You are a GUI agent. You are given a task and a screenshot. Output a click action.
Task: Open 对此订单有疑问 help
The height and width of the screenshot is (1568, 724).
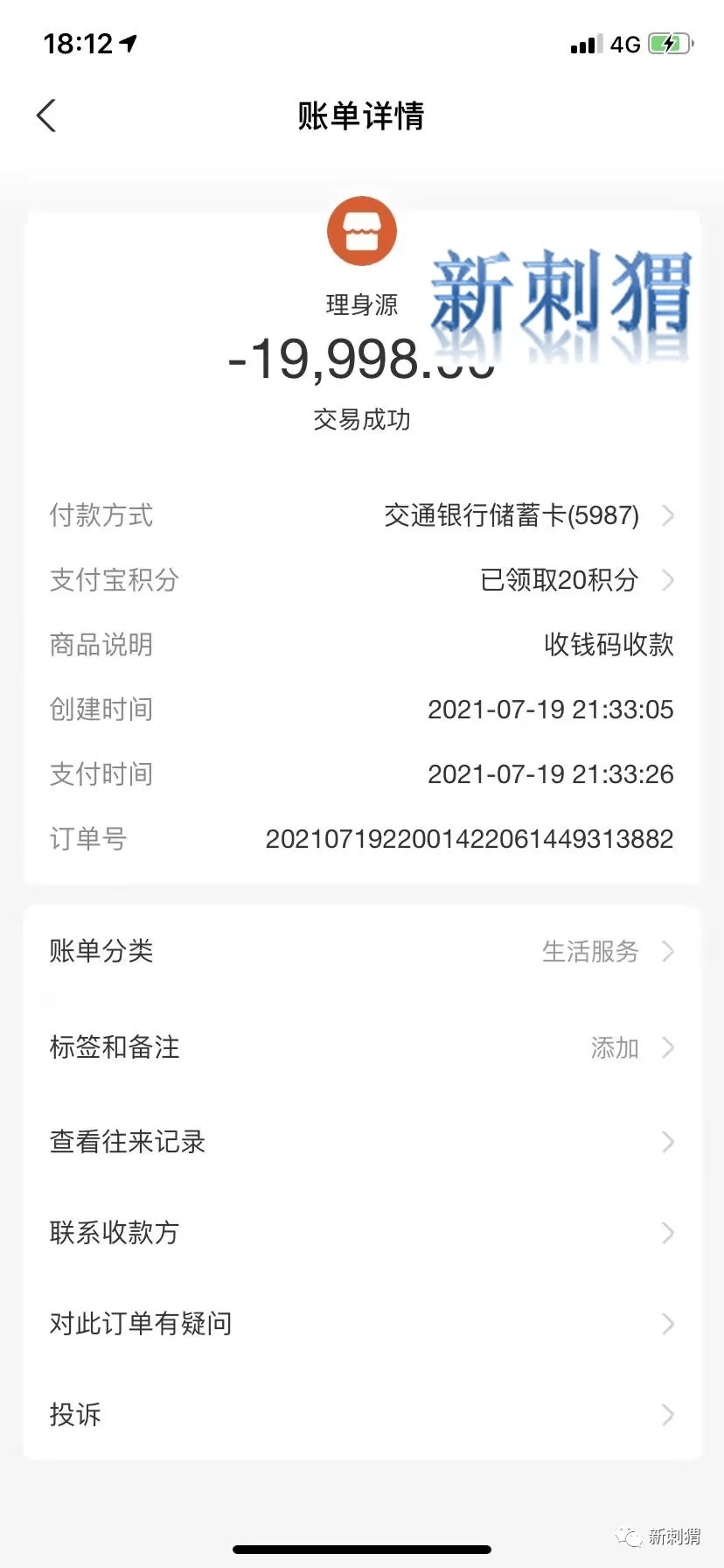pos(362,1324)
